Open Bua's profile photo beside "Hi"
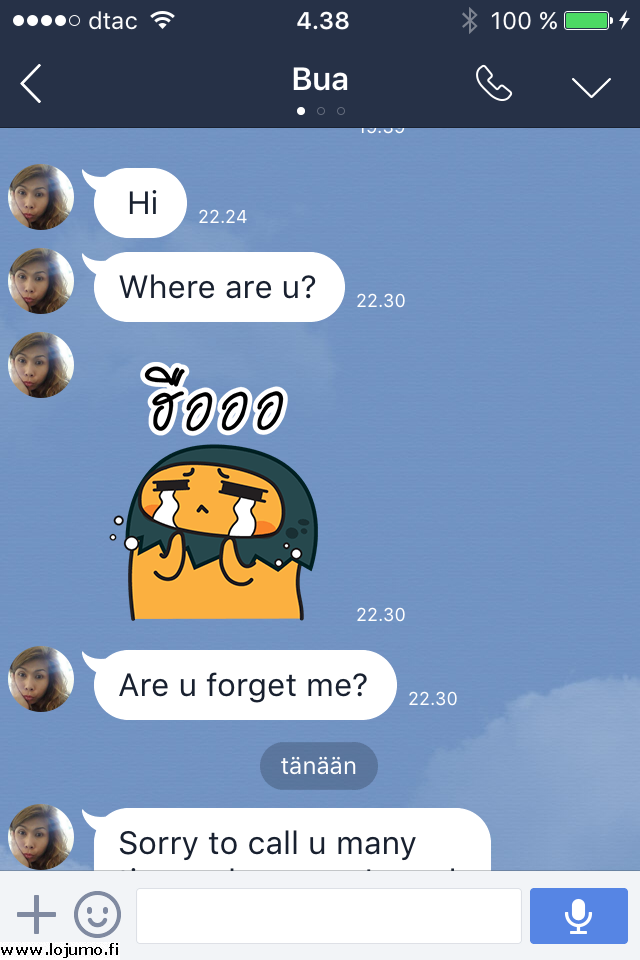This screenshot has width=640, height=960. coord(41,197)
